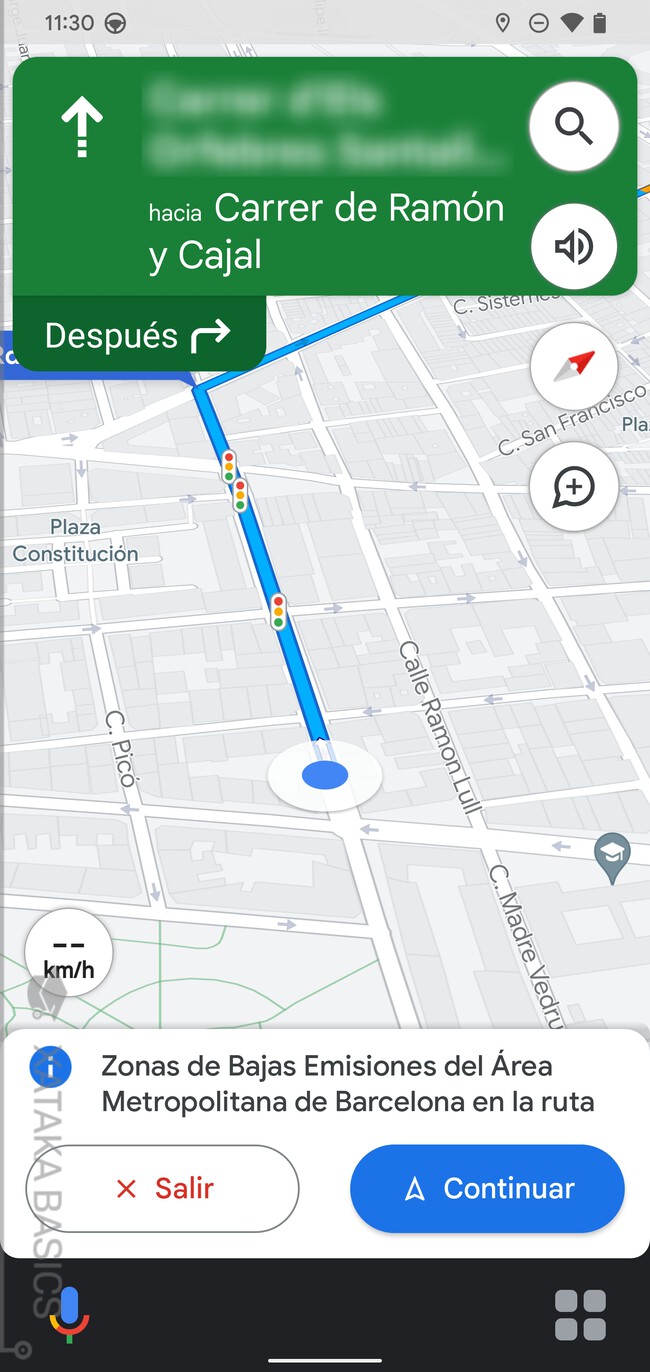Open the search magnifier button

pos(574,128)
